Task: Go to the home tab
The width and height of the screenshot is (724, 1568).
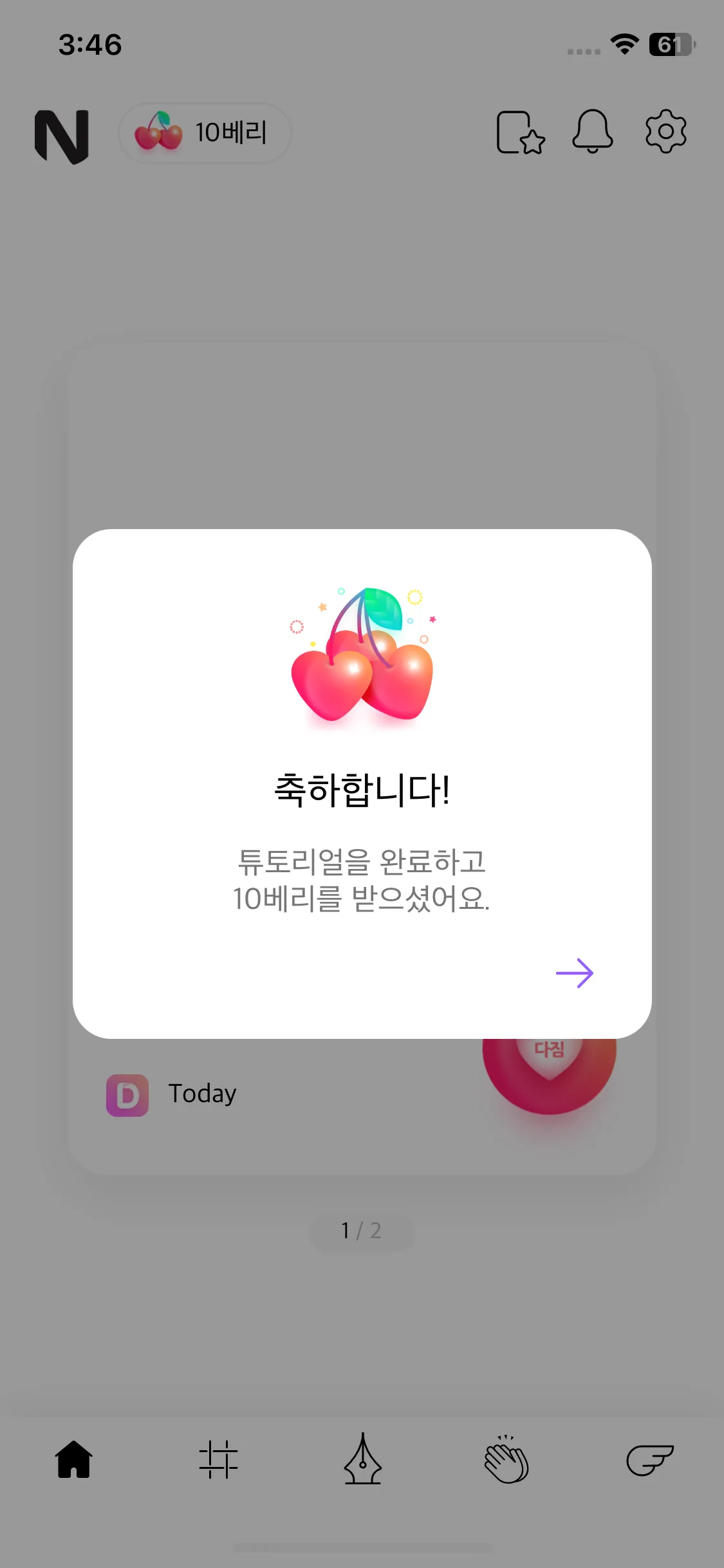Action: pyautogui.click(x=74, y=1459)
